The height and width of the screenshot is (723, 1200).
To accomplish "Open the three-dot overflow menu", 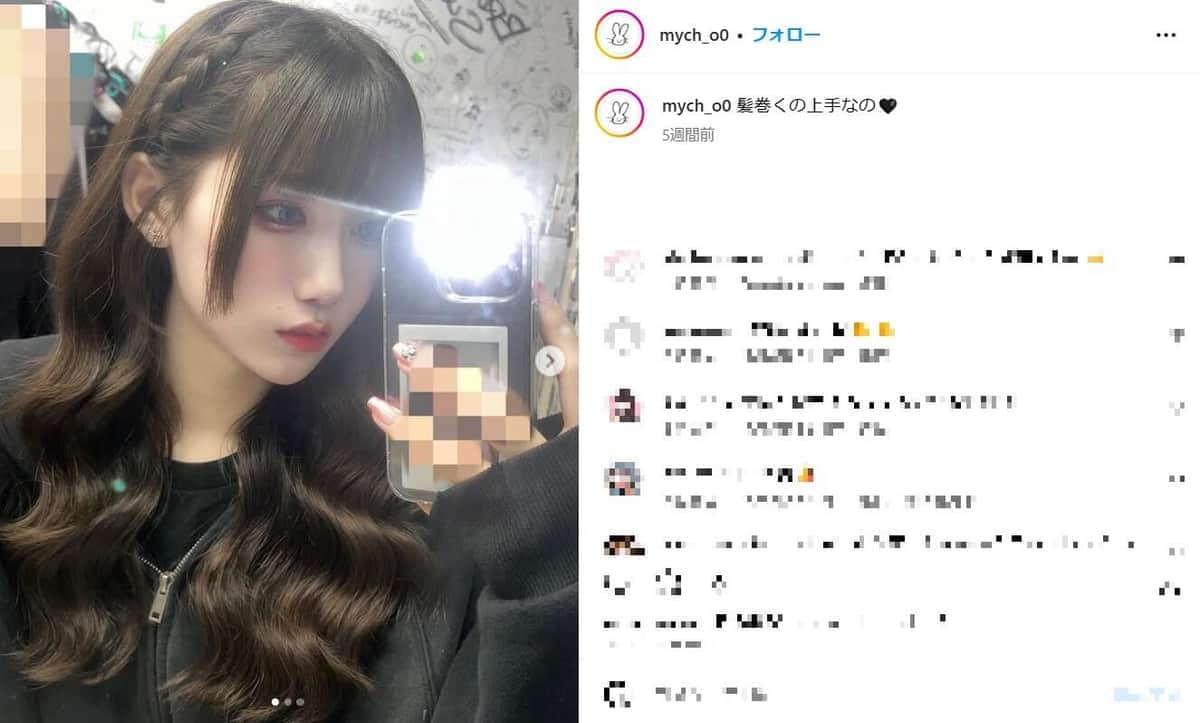I will (1166, 35).
